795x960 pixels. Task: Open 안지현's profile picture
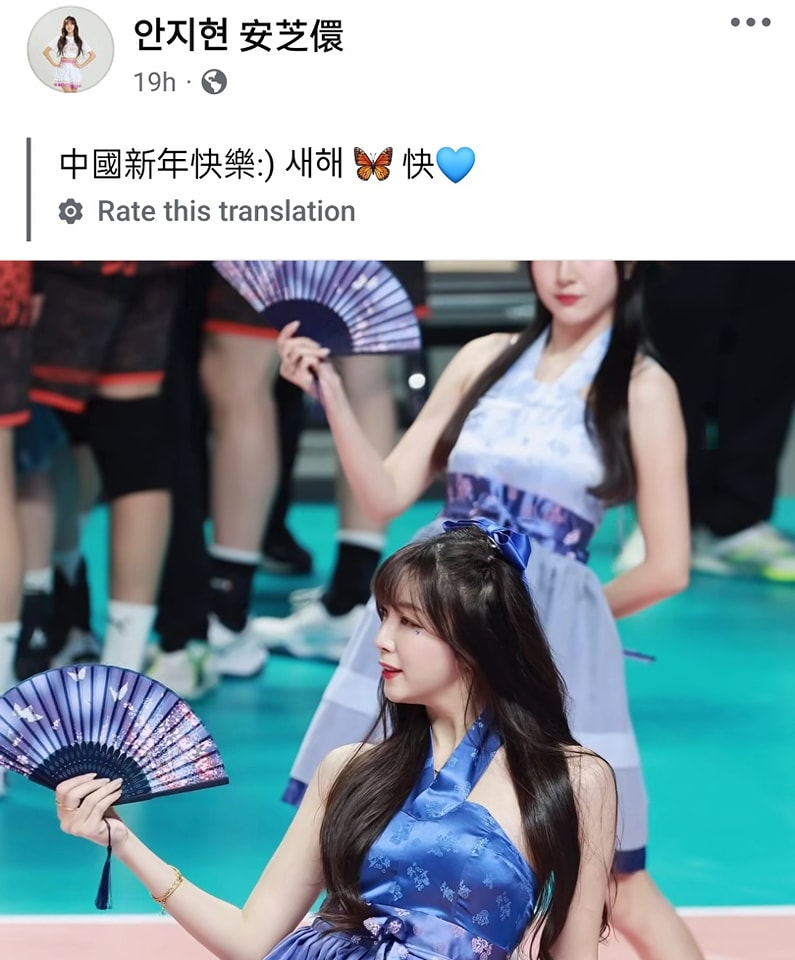(x=70, y=49)
